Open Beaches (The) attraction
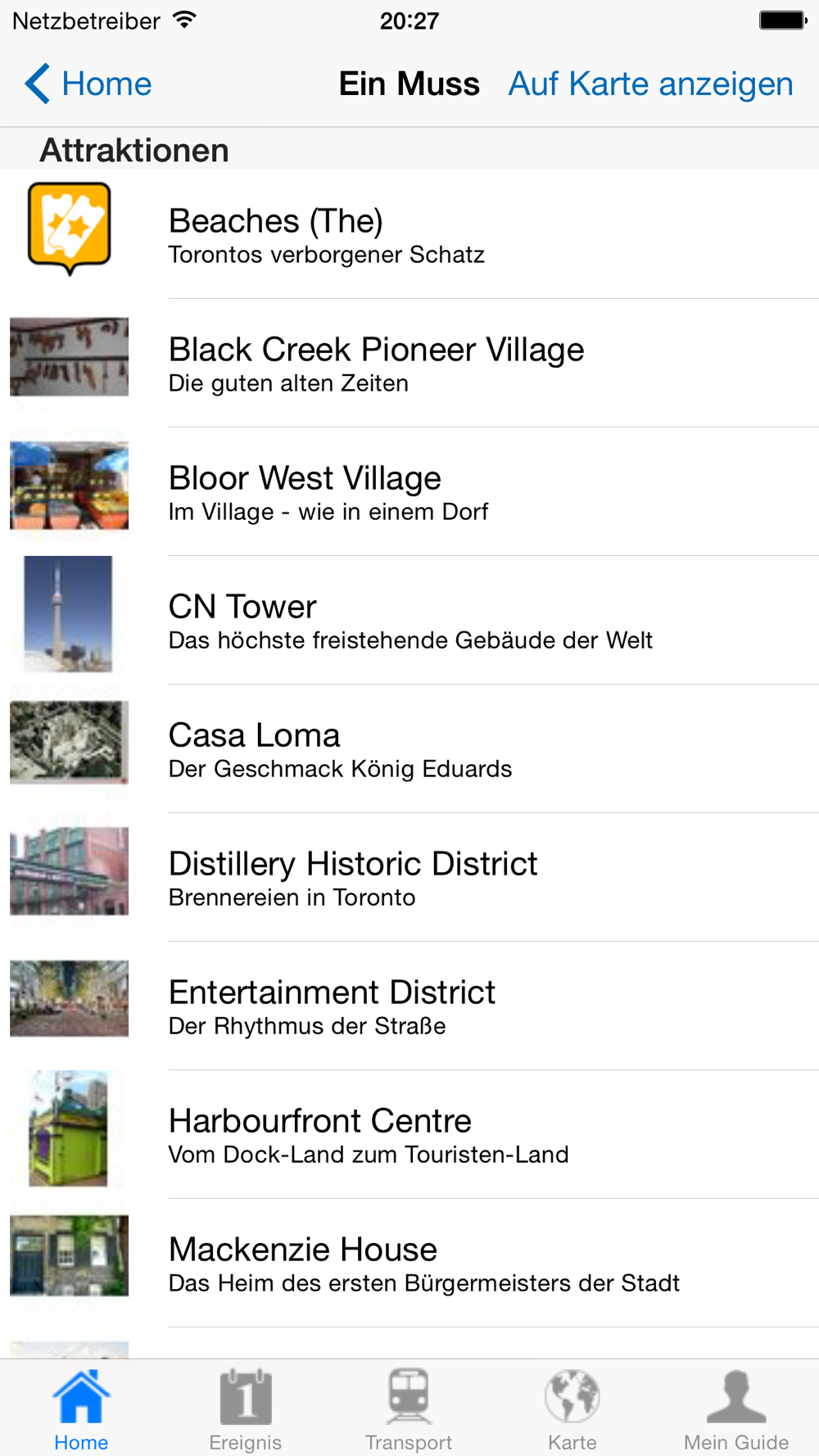 click(409, 234)
